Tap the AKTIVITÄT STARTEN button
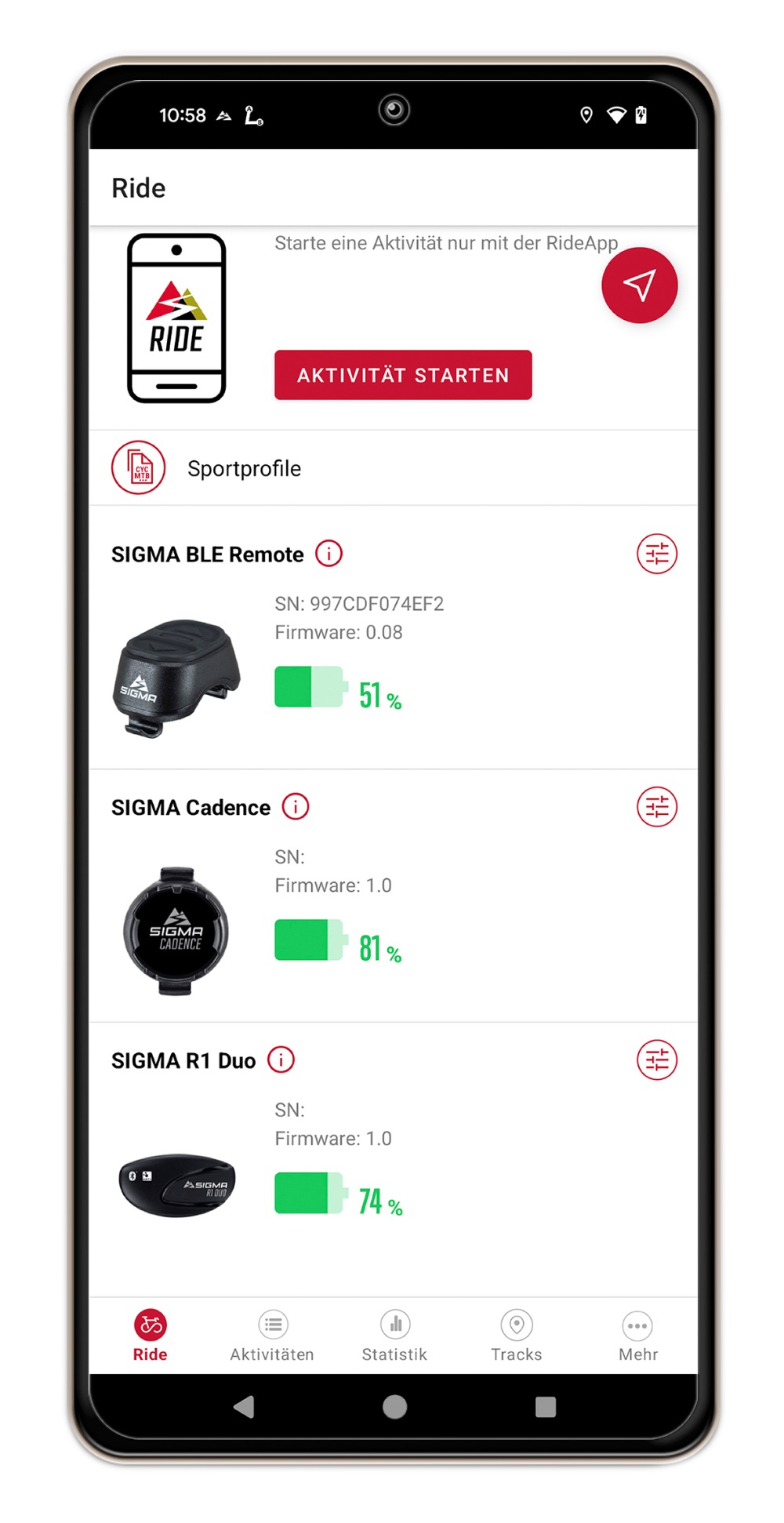 point(403,375)
